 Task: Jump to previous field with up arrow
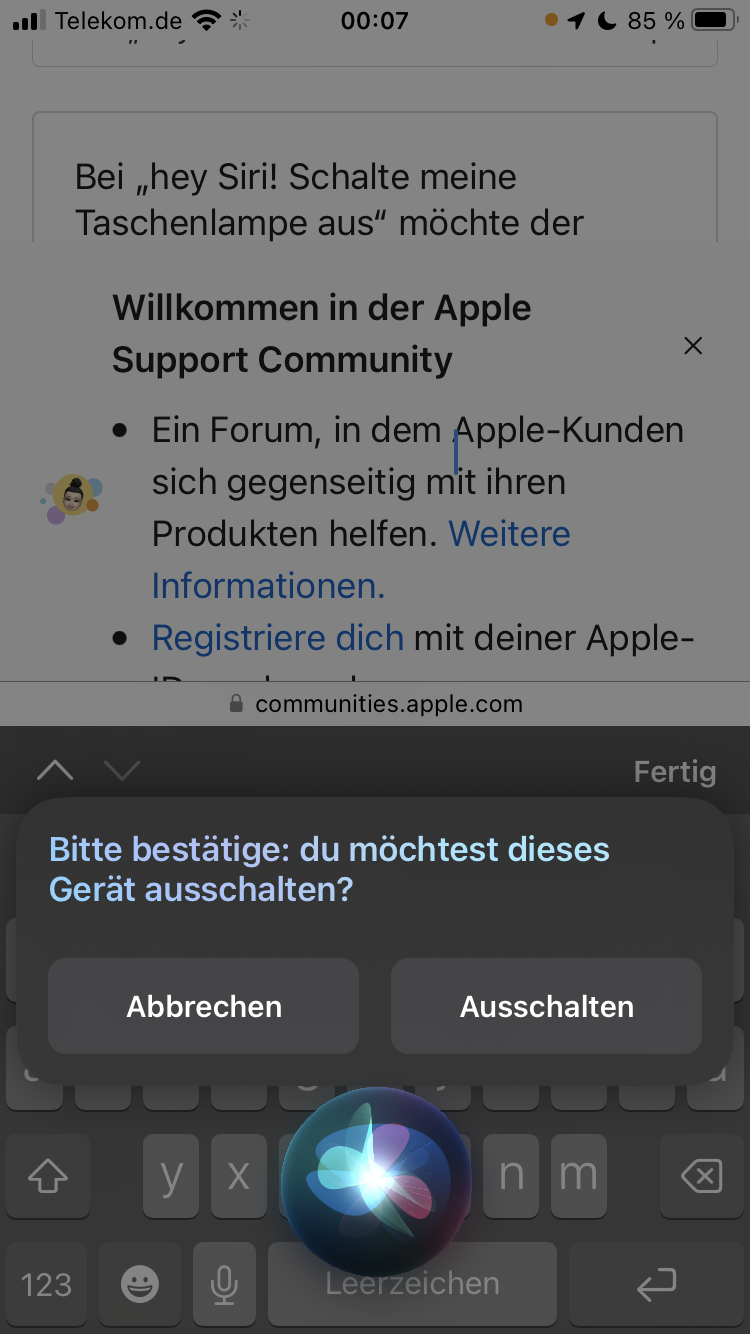[x=55, y=770]
